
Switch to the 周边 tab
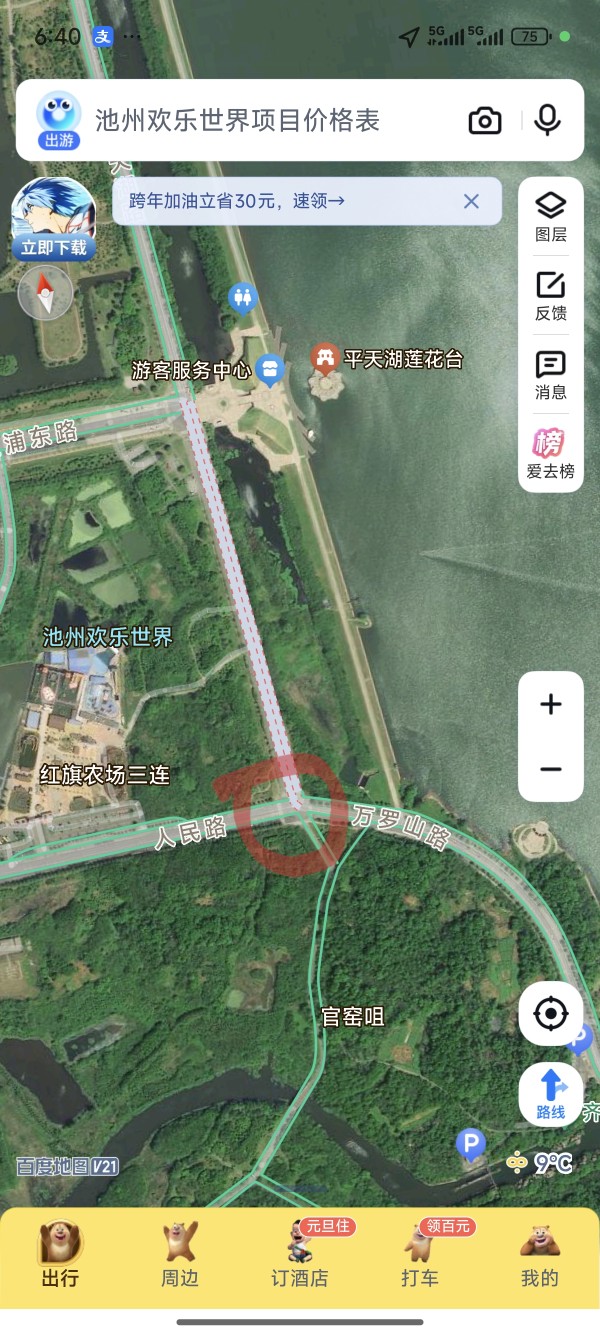tap(180, 1254)
